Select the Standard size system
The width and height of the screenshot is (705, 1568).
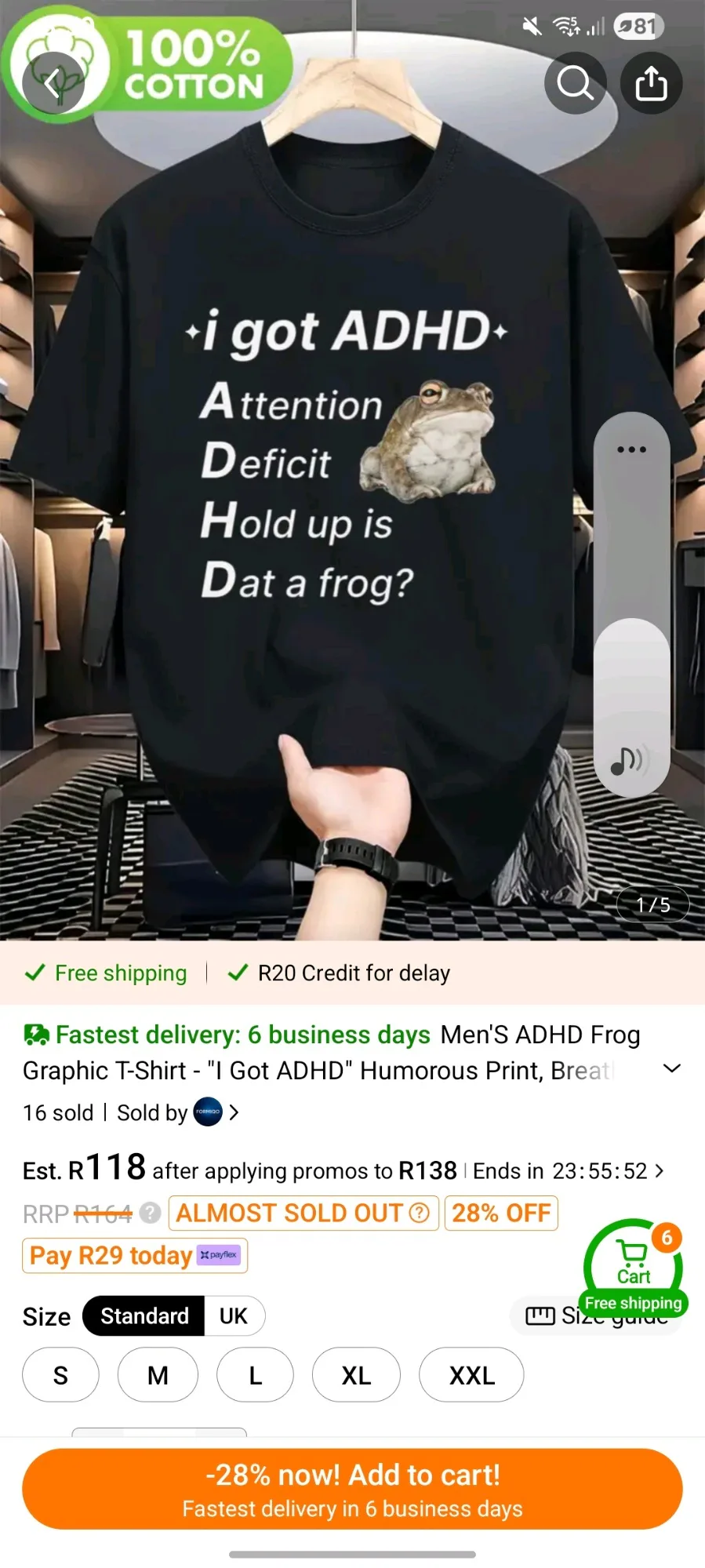(x=144, y=1315)
